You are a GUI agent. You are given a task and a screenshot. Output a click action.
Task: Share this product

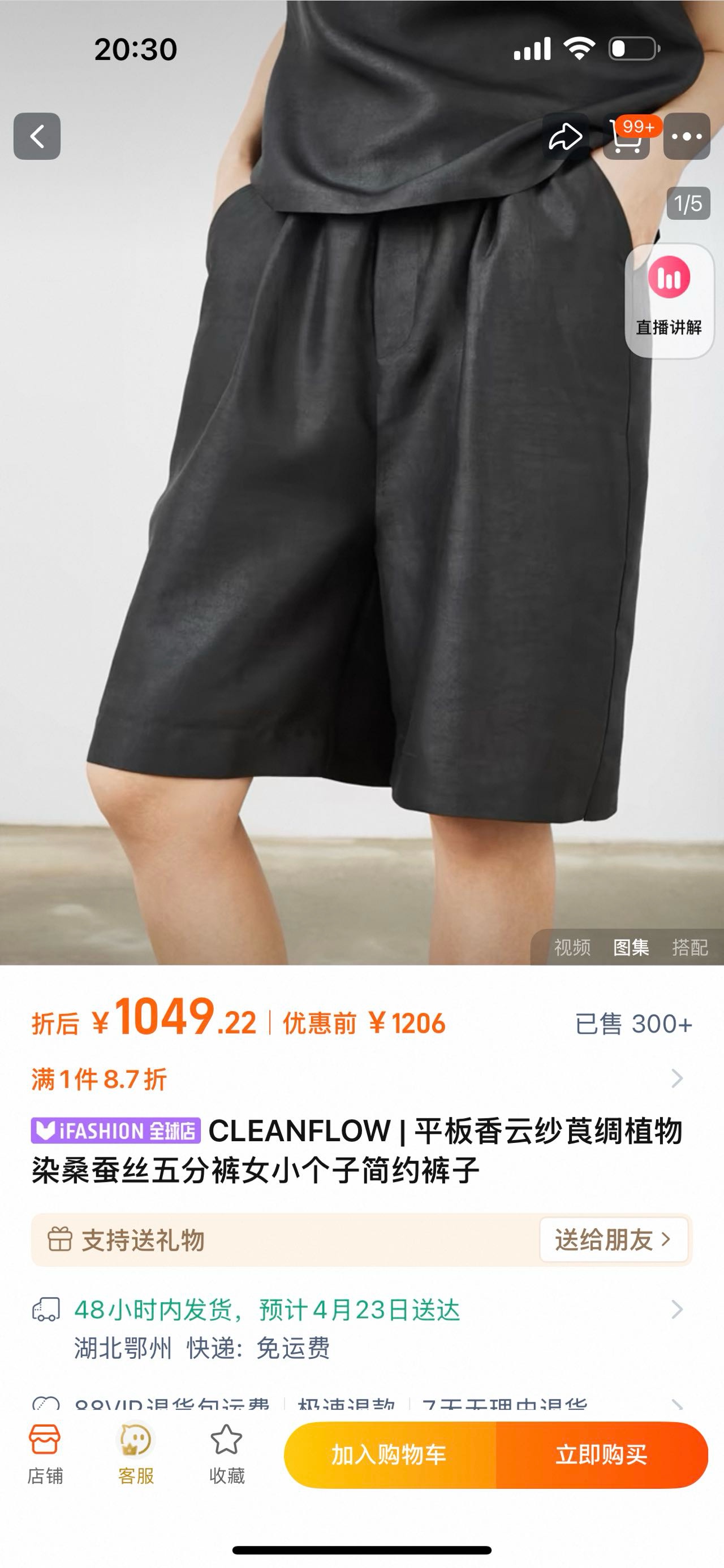[565, 136]
